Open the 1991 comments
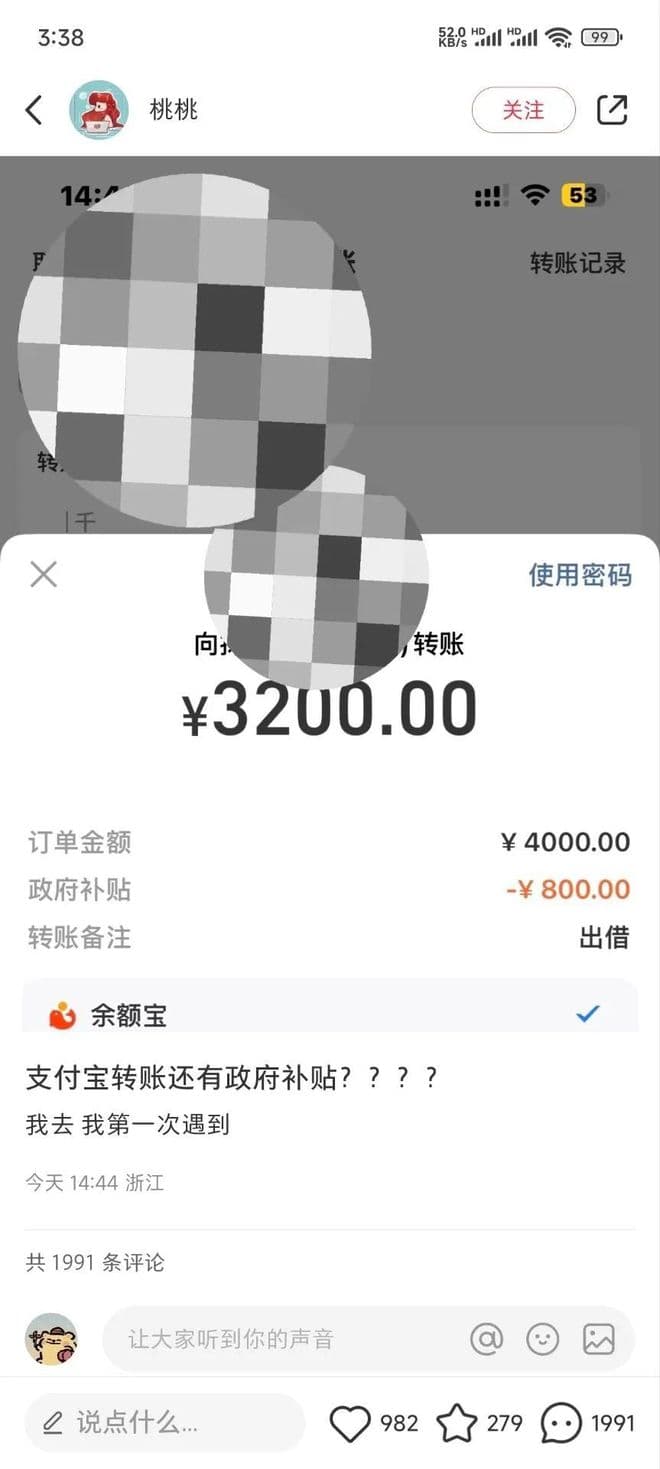Screen dimensions: 660x1469 561,1423
